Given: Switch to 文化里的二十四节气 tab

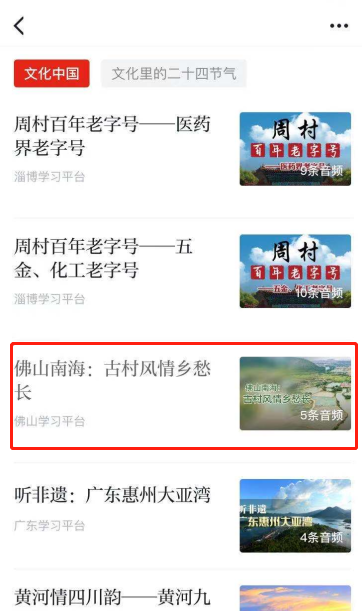Looking at the screenshot, I should (174, 73).
